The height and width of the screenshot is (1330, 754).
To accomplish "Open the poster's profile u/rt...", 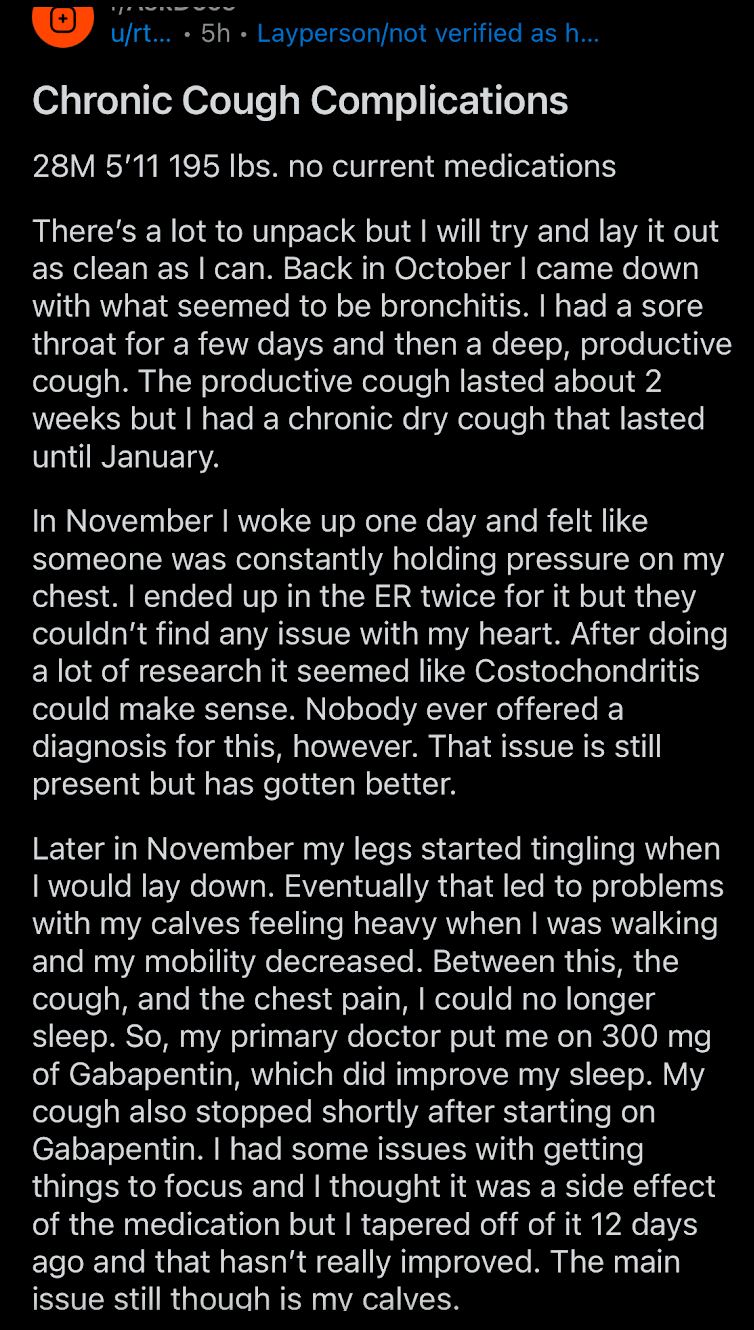I will [x=142, y=33].
